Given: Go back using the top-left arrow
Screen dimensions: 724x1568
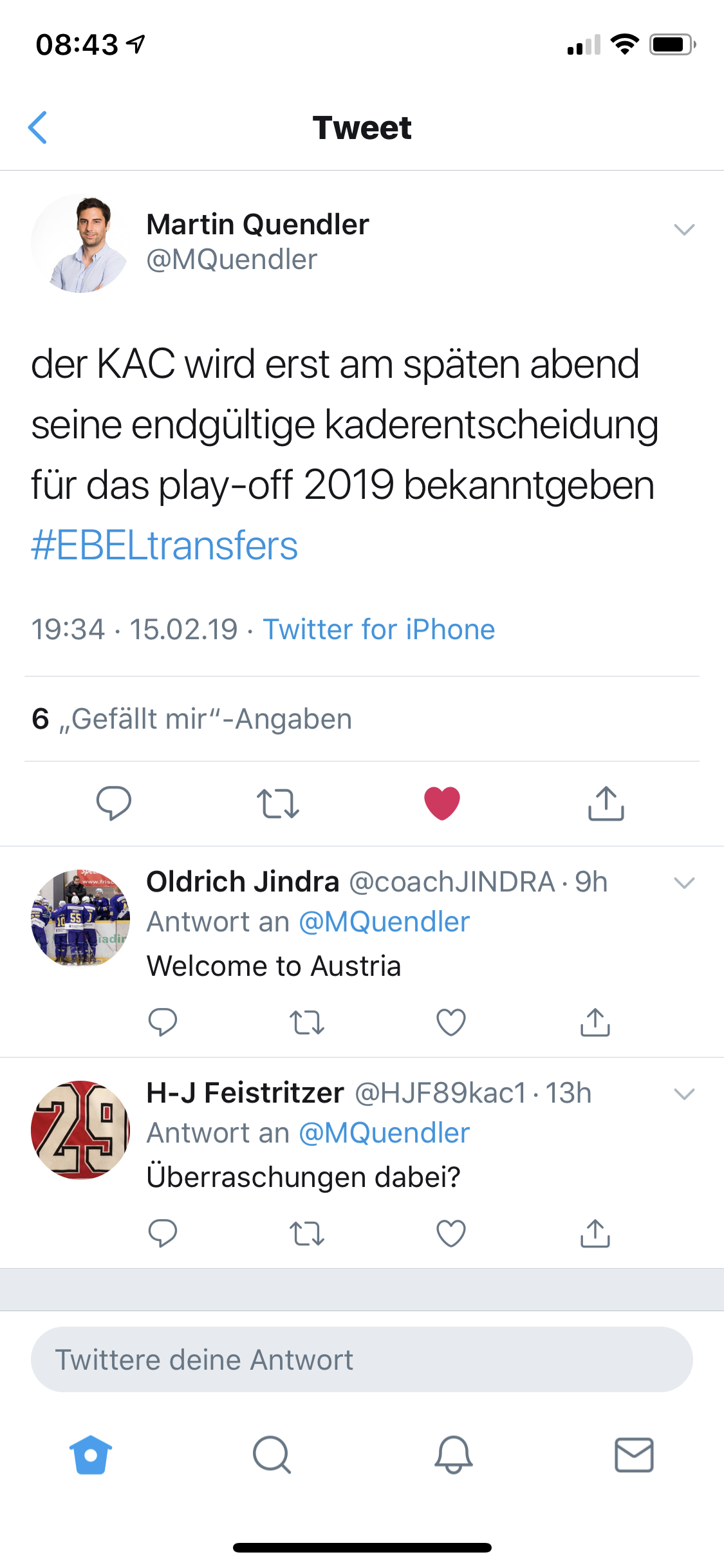Looking at the screenshot, I should tap(39, 127).
